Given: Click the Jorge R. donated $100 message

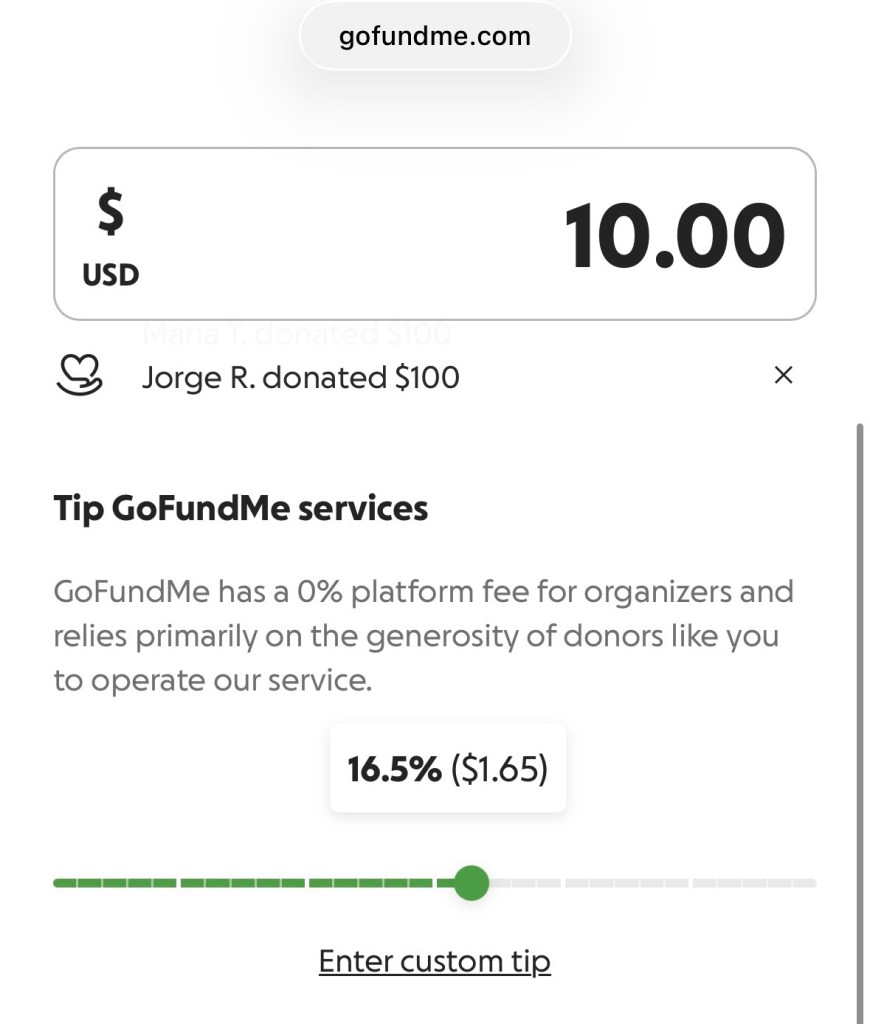Looking at the screenshot, I should coord(302,378).
